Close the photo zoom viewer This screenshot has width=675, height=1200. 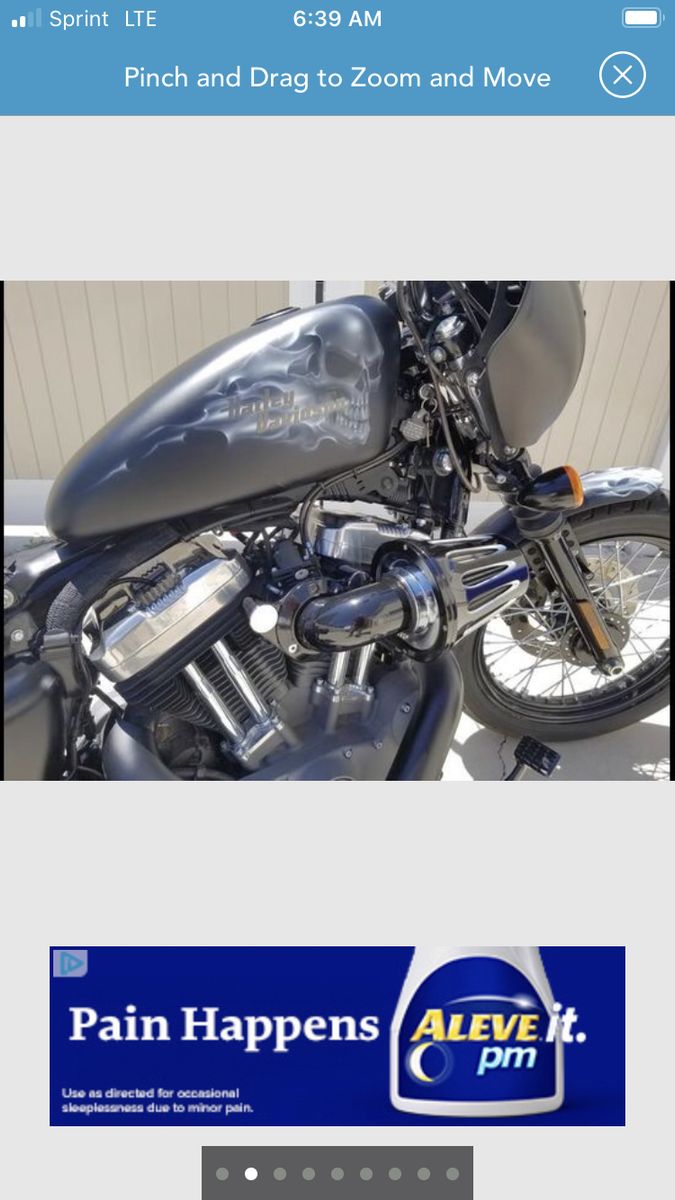[622, 76]
